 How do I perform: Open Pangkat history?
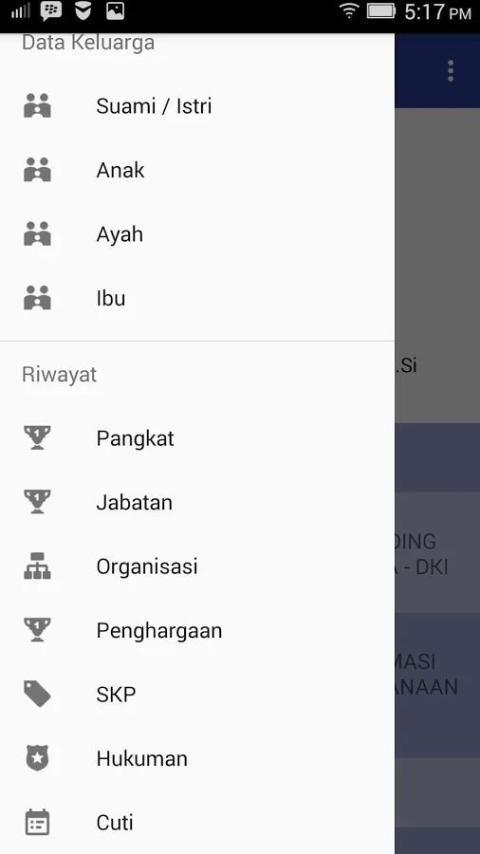coord(197,438)
